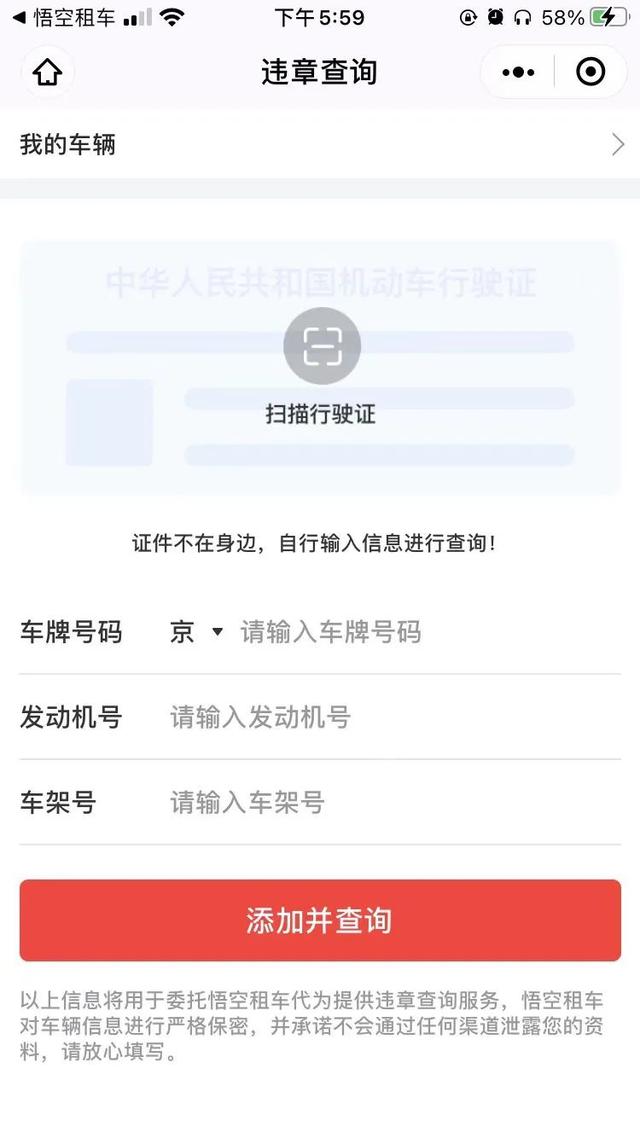Focus the 请输入发动机号 field
The height and width of the screenshot is (1138, 640).
point(395,717)
